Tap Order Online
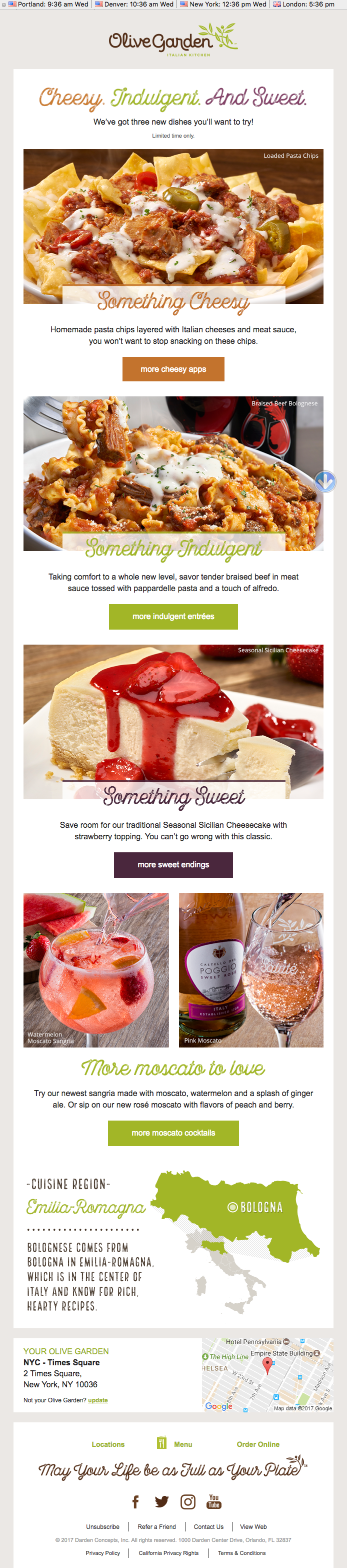347x1568 pixels. click(x=258, y=1444)
